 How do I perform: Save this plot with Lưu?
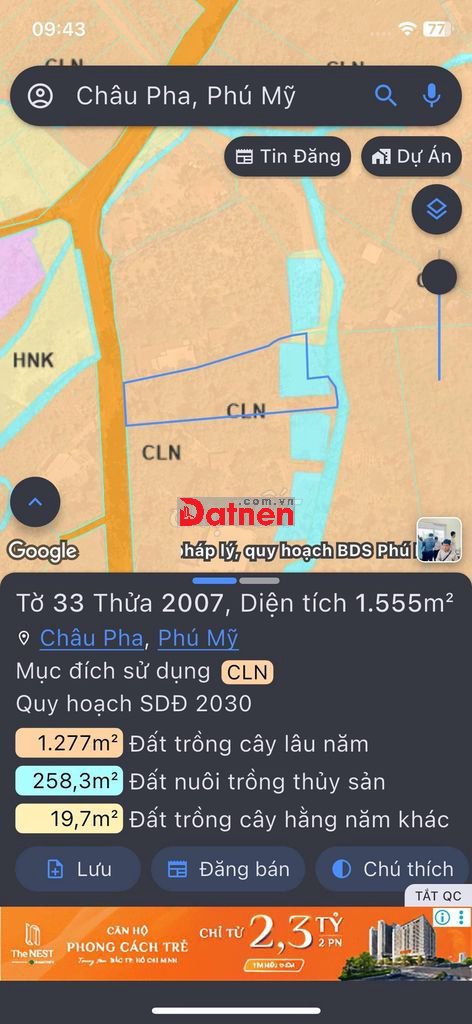[78, 869]
